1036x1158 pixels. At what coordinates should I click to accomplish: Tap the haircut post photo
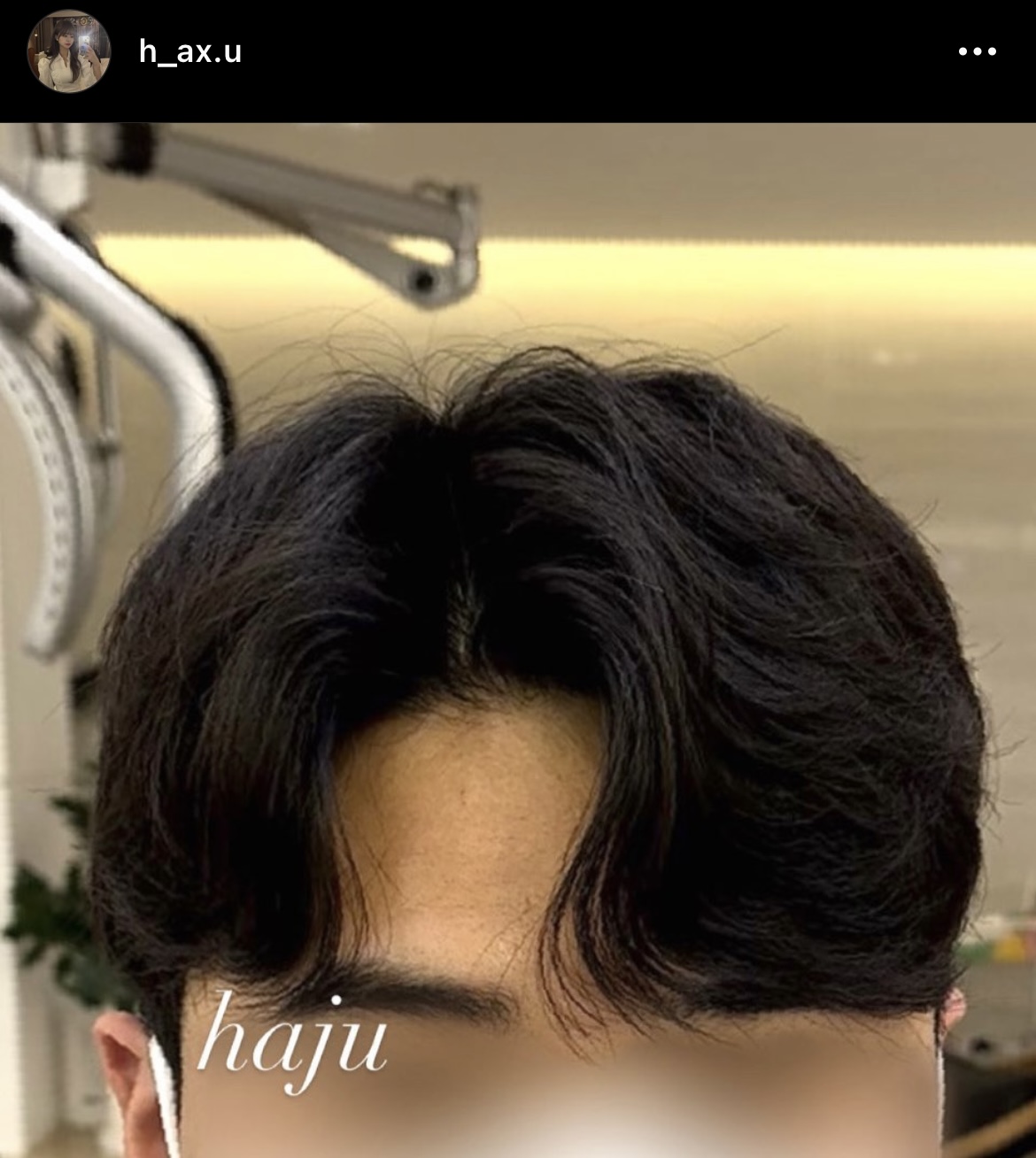coord(518,637)
